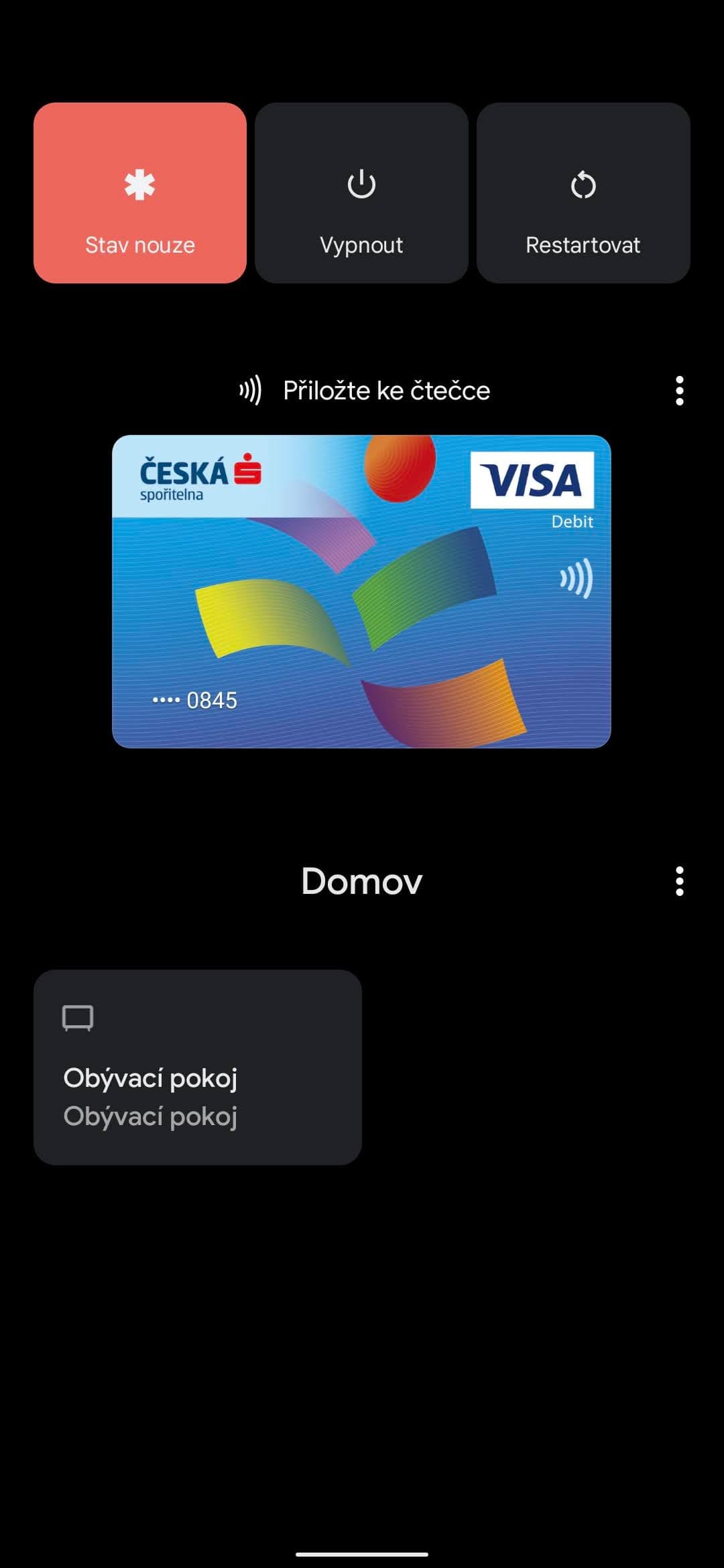
Task: Open the Obývací pokoj device tile
Action: point(198,1067)
